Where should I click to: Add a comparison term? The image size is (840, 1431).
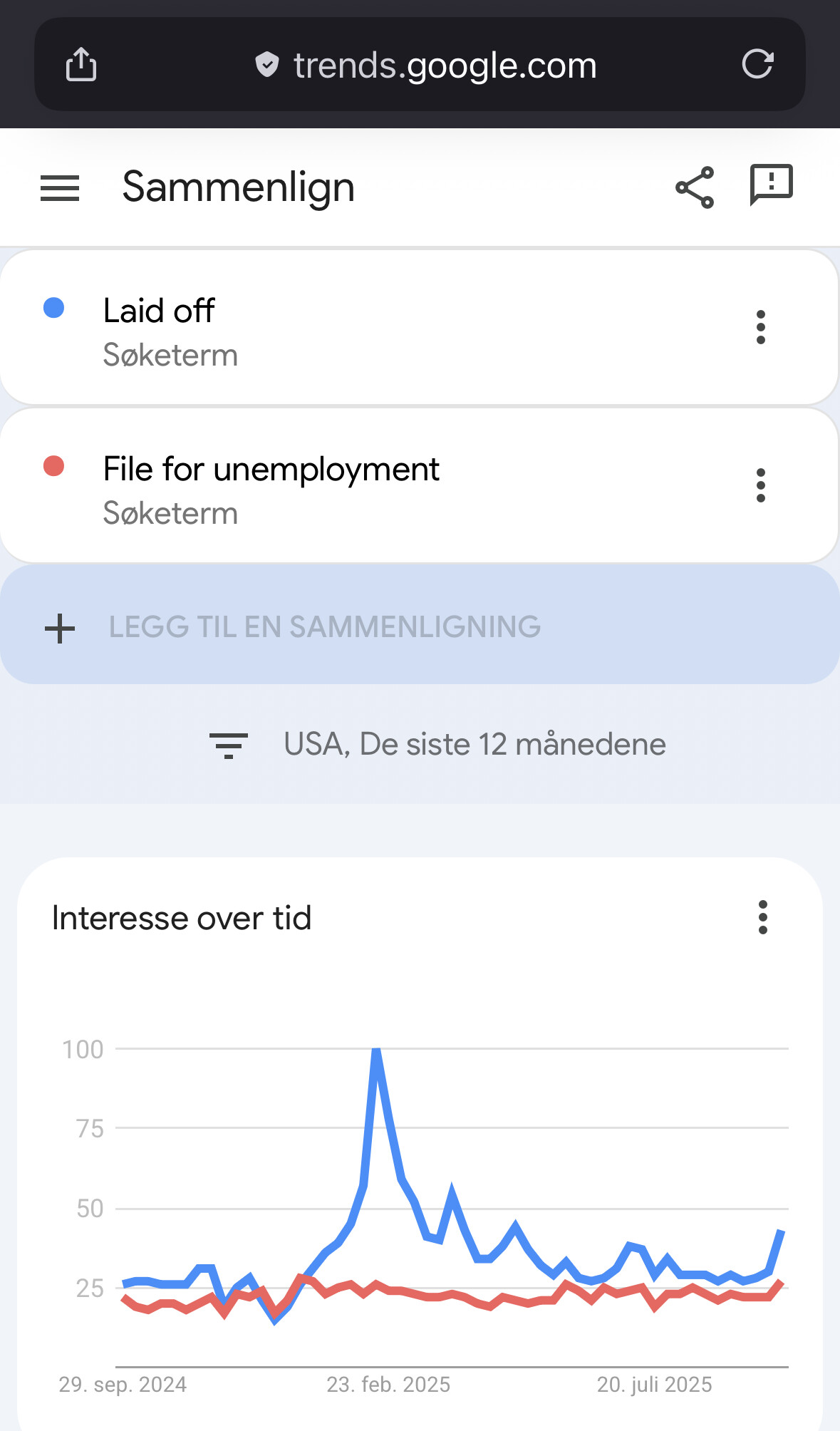point(324,627)
